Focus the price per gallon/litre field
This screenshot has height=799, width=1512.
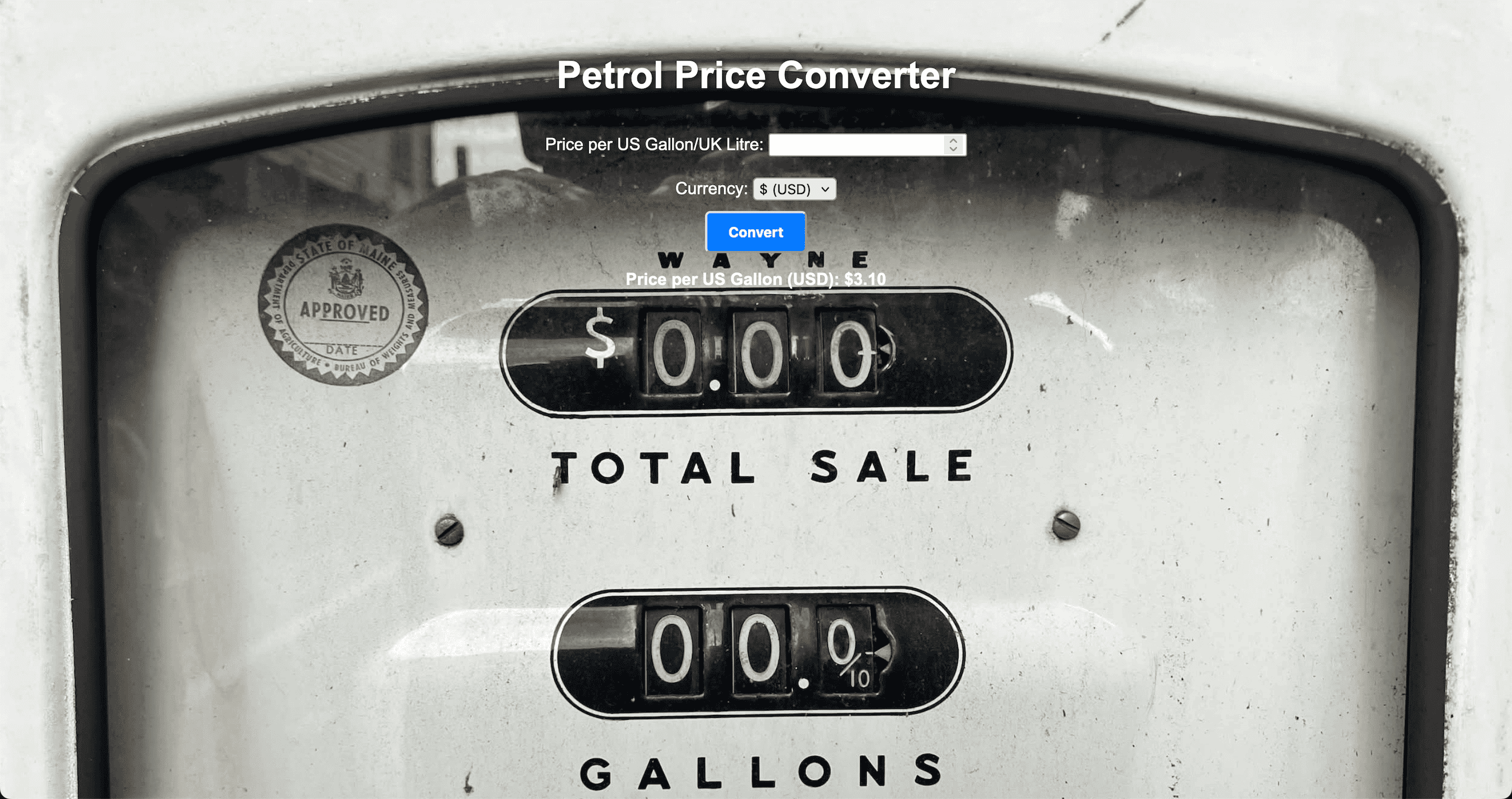pos(856,145)
